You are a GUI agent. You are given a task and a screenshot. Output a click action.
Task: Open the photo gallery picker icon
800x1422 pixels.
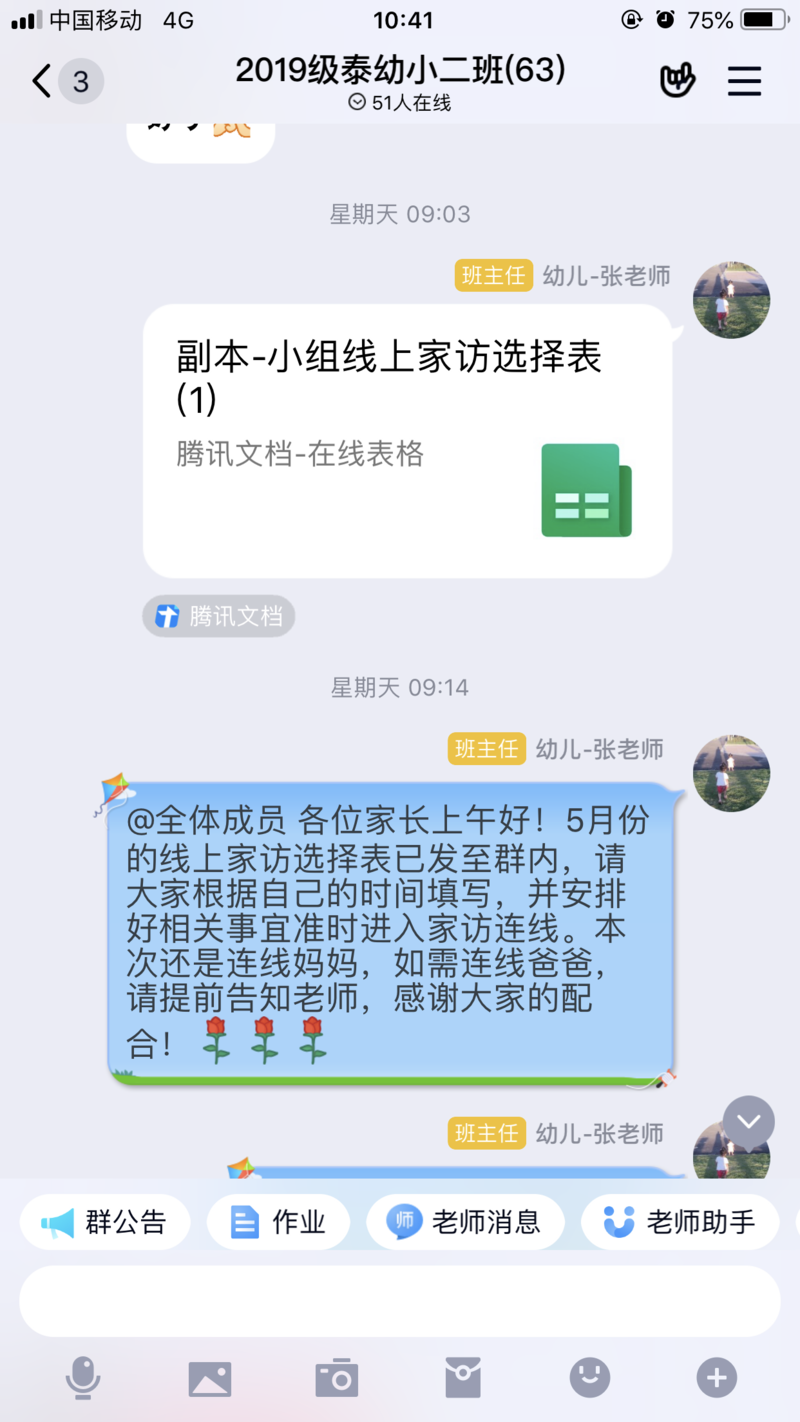[210, 1378]
